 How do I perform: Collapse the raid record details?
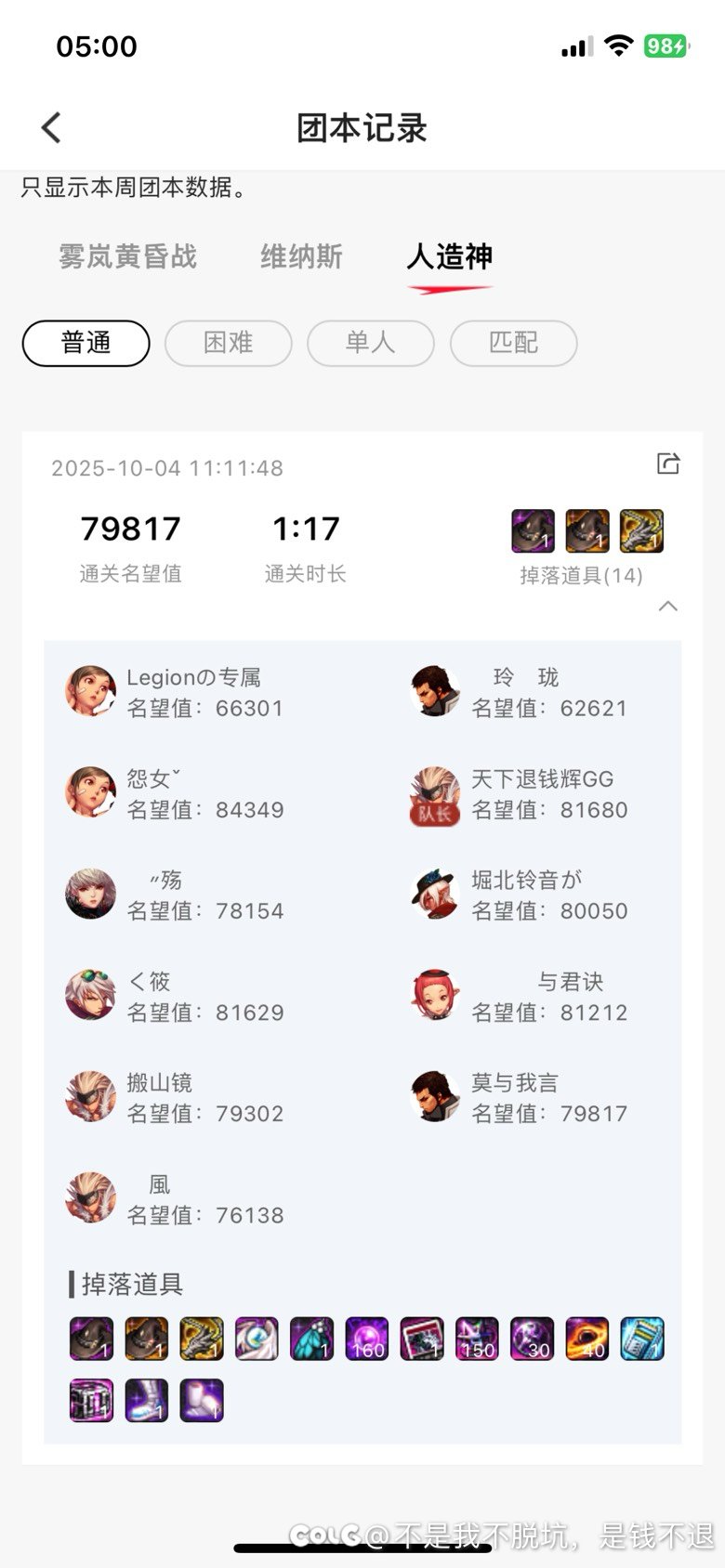coord(667,607)
